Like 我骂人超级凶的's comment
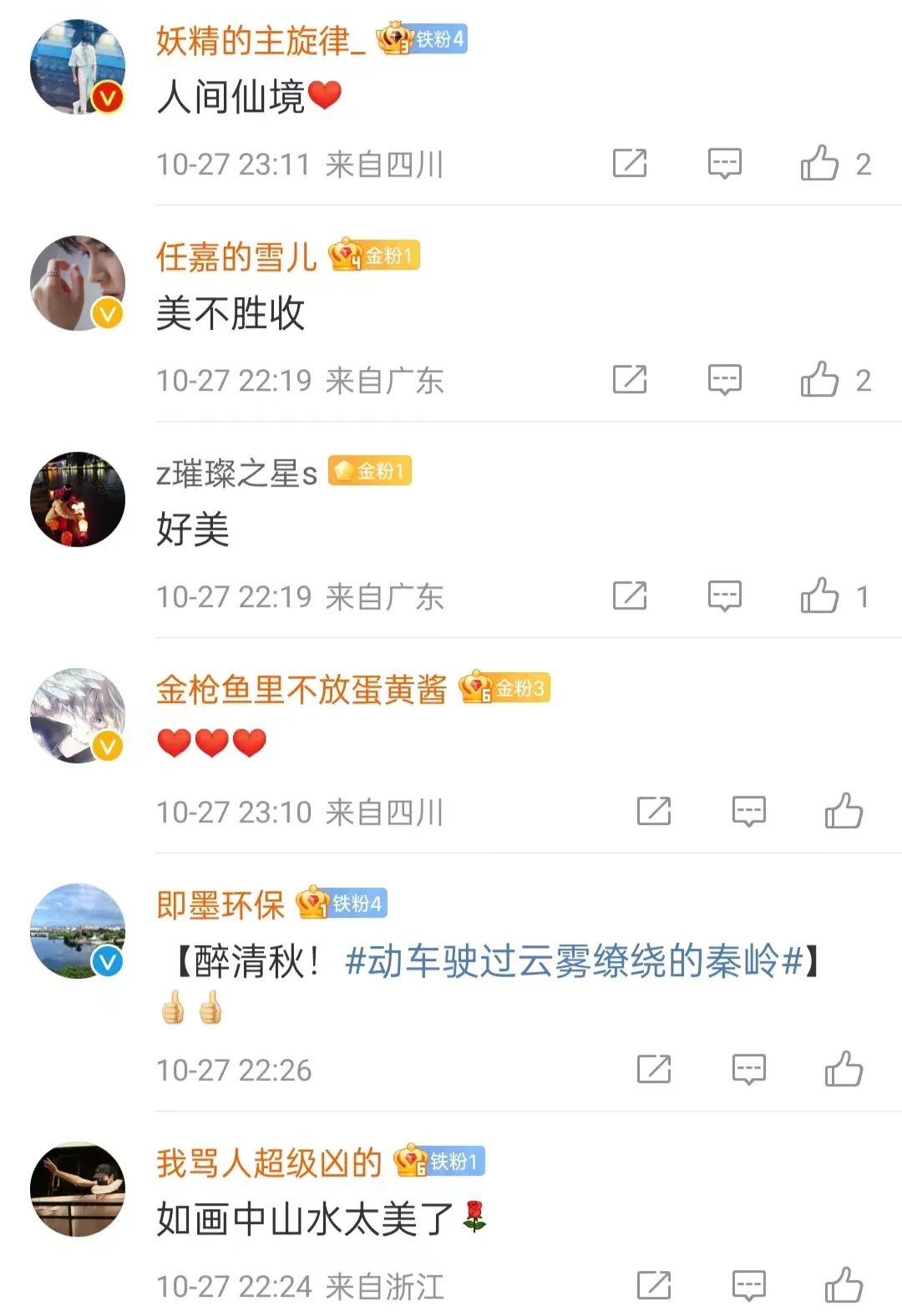The width and height of the screenshot is (902, 1316). 844,1285
